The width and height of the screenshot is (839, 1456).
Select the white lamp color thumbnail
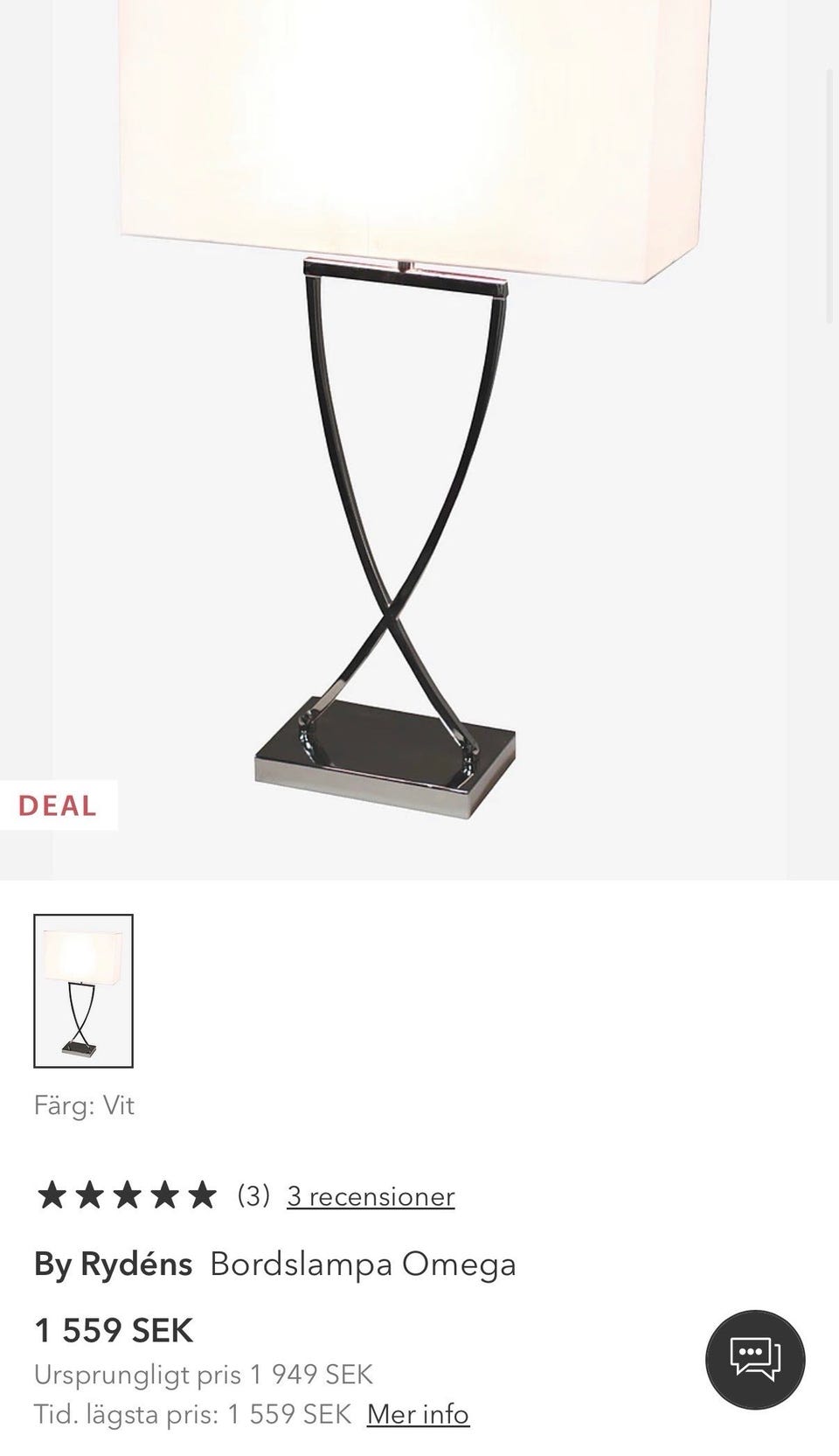click(x=83, y=991)
